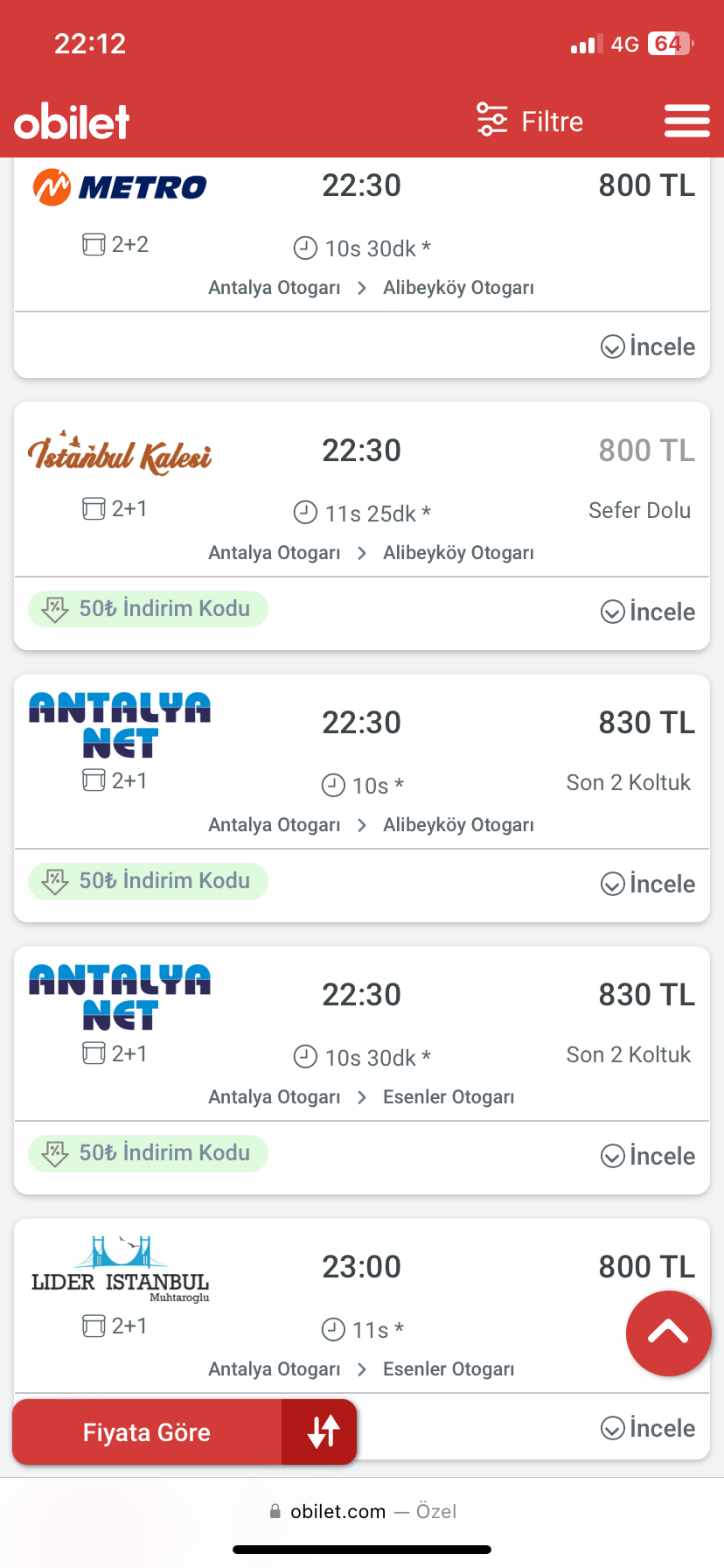Open the Filtre filter options
The width and height of the screenshot is (724, 1568).
pos(531,121)
